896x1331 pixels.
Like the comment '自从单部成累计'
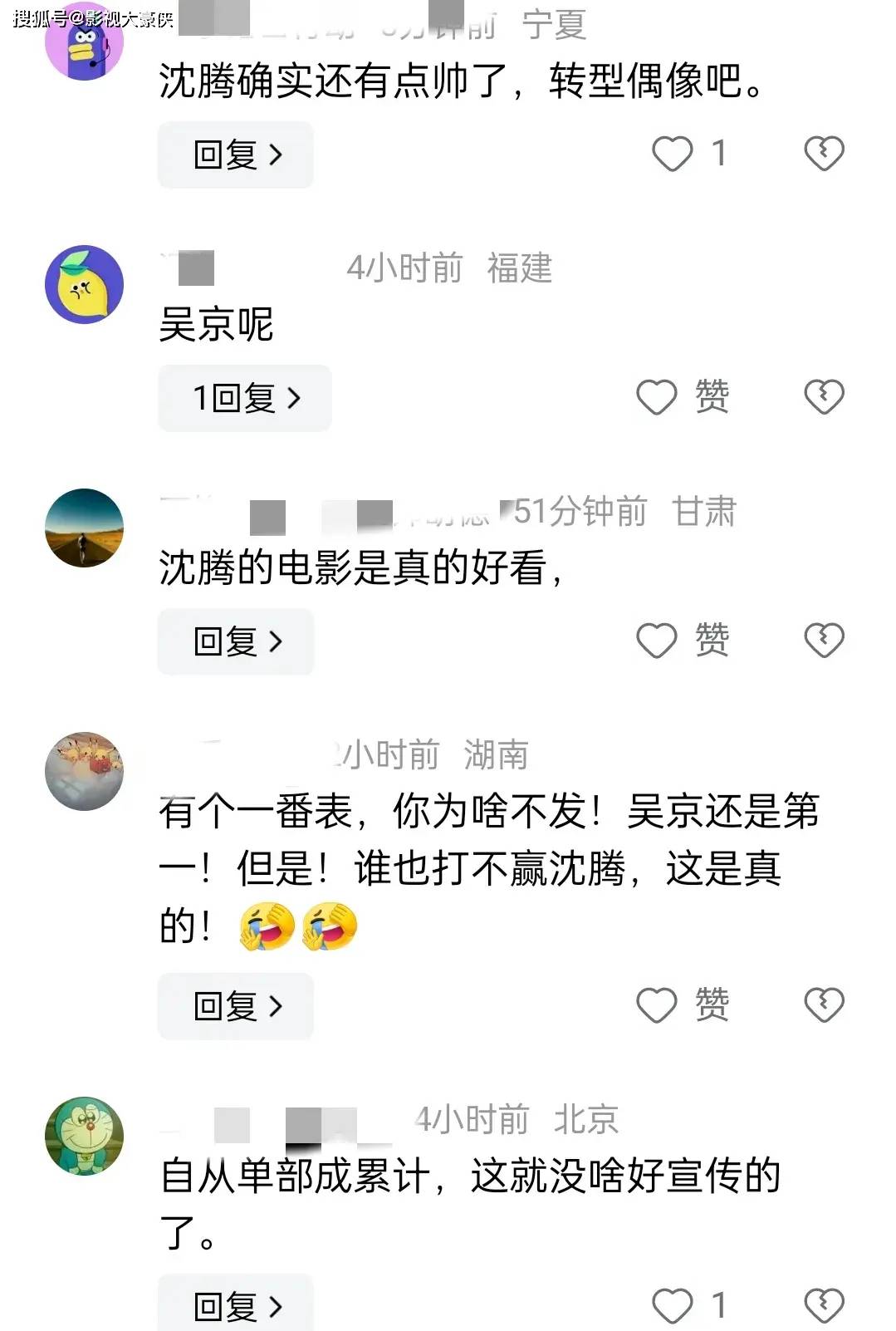coord(673,1305)
